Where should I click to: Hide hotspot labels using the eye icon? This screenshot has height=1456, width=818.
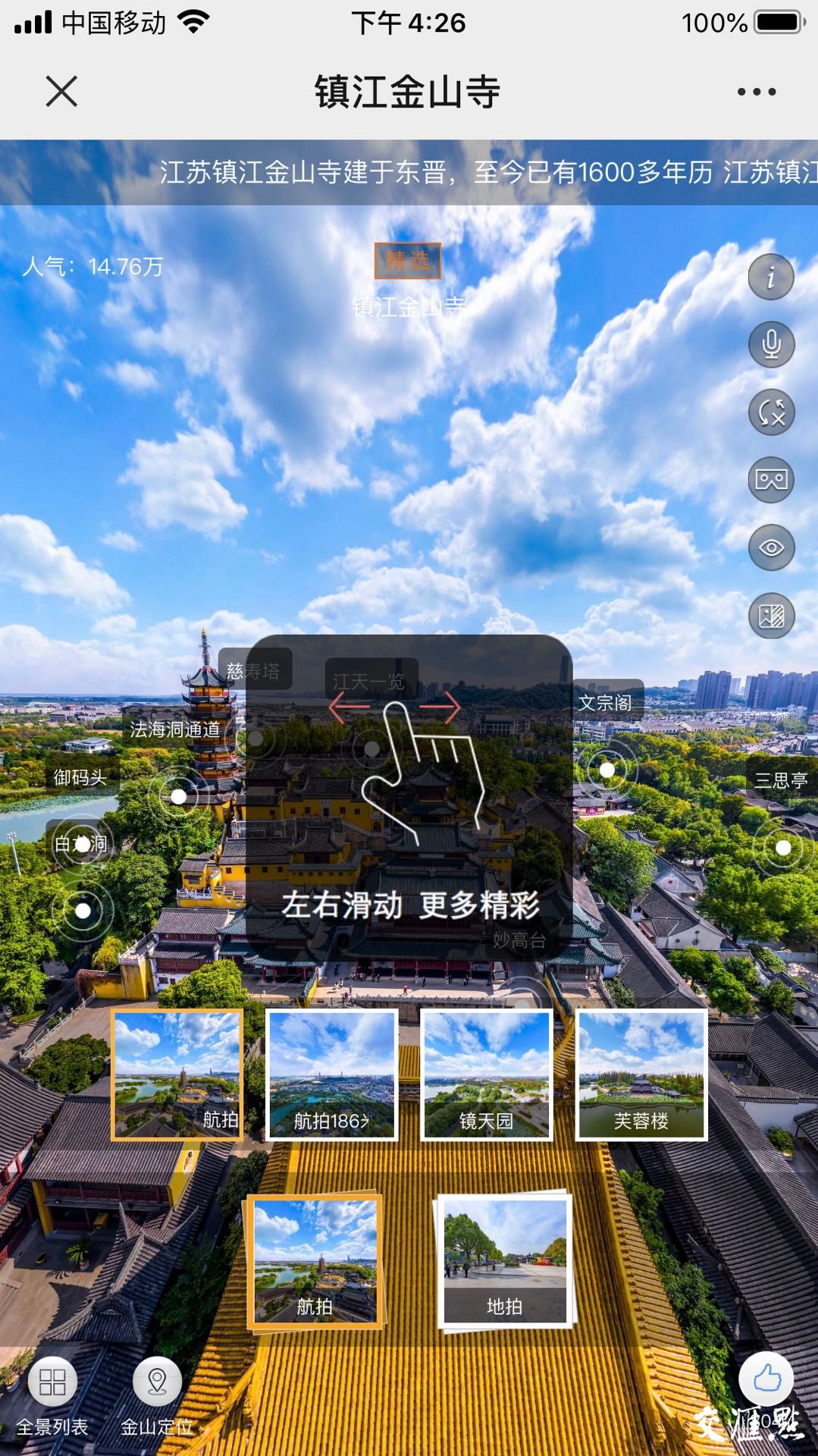point(770,548)
